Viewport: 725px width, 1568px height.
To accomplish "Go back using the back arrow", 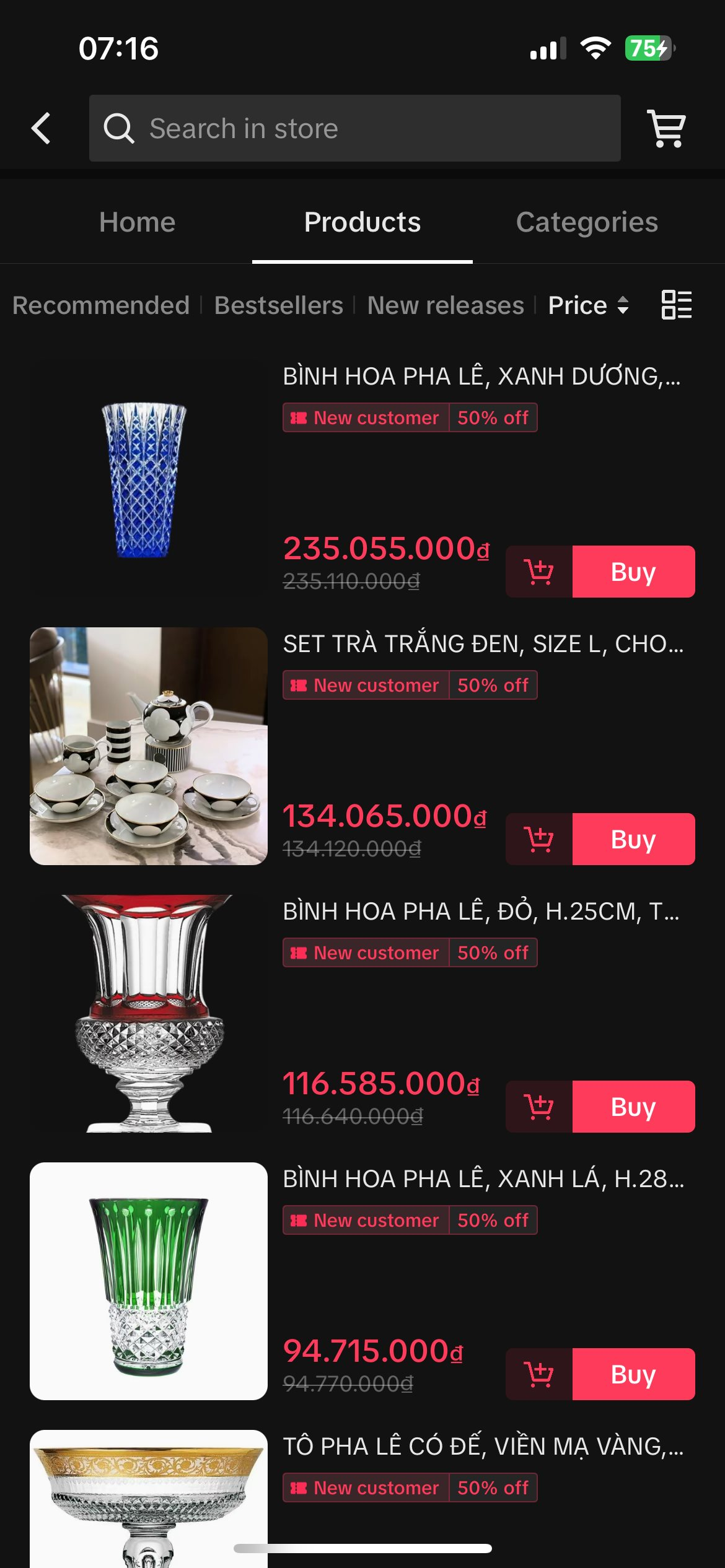I will tap(41, 128).
